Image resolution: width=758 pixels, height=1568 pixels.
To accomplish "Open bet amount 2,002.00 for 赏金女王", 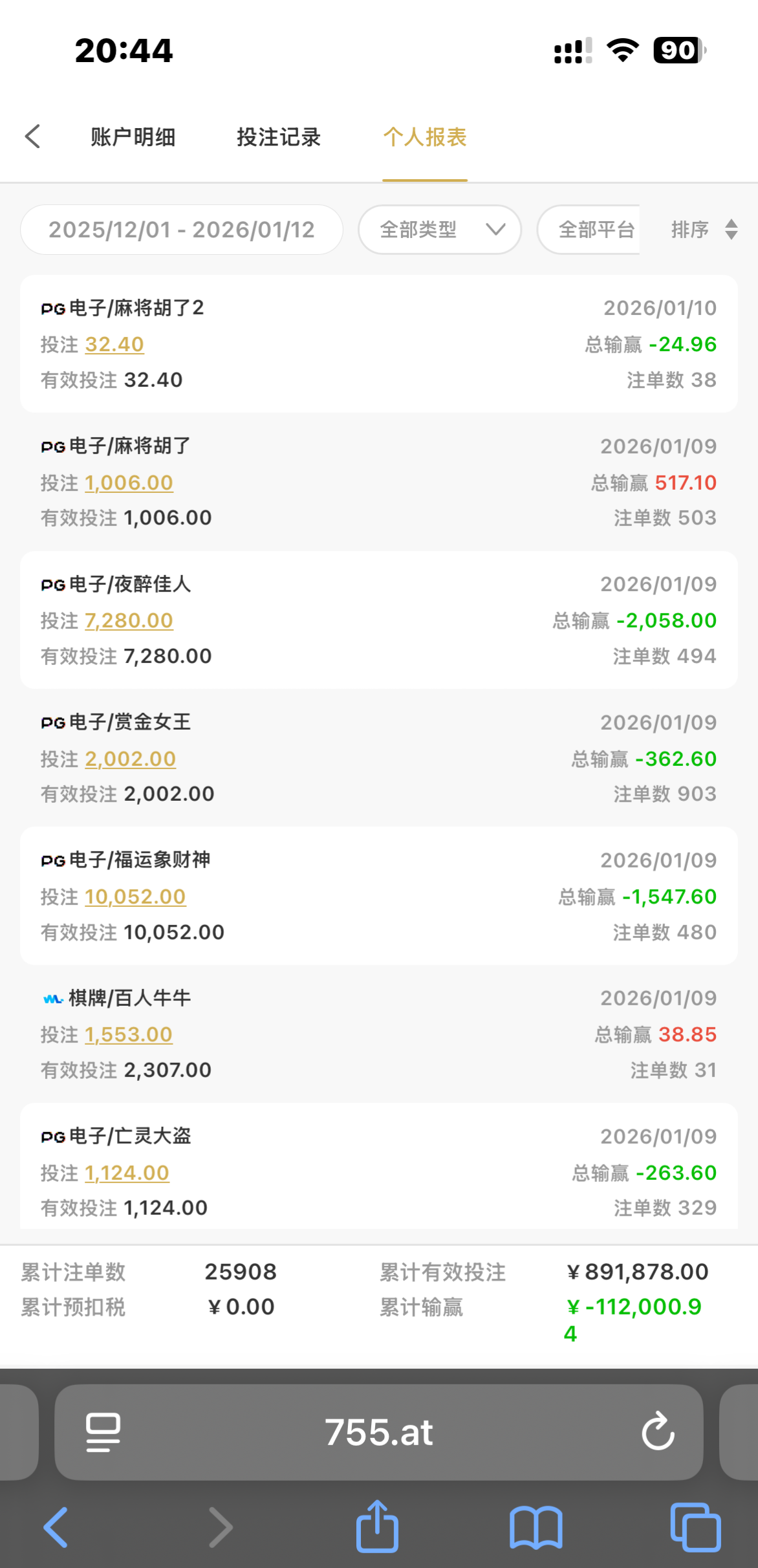I will (130, 759).
